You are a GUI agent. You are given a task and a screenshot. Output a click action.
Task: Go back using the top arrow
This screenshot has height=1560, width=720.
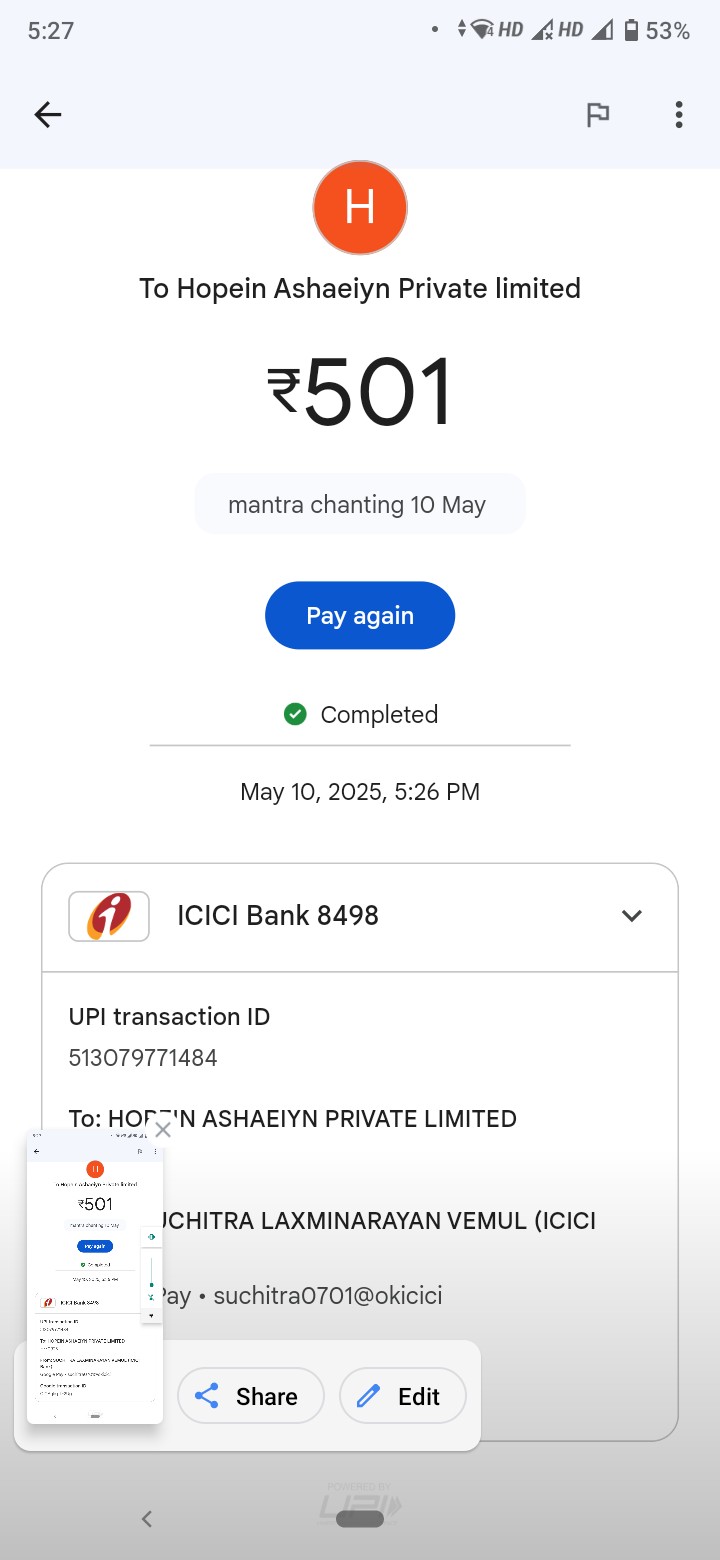click(x=48, y=115)
